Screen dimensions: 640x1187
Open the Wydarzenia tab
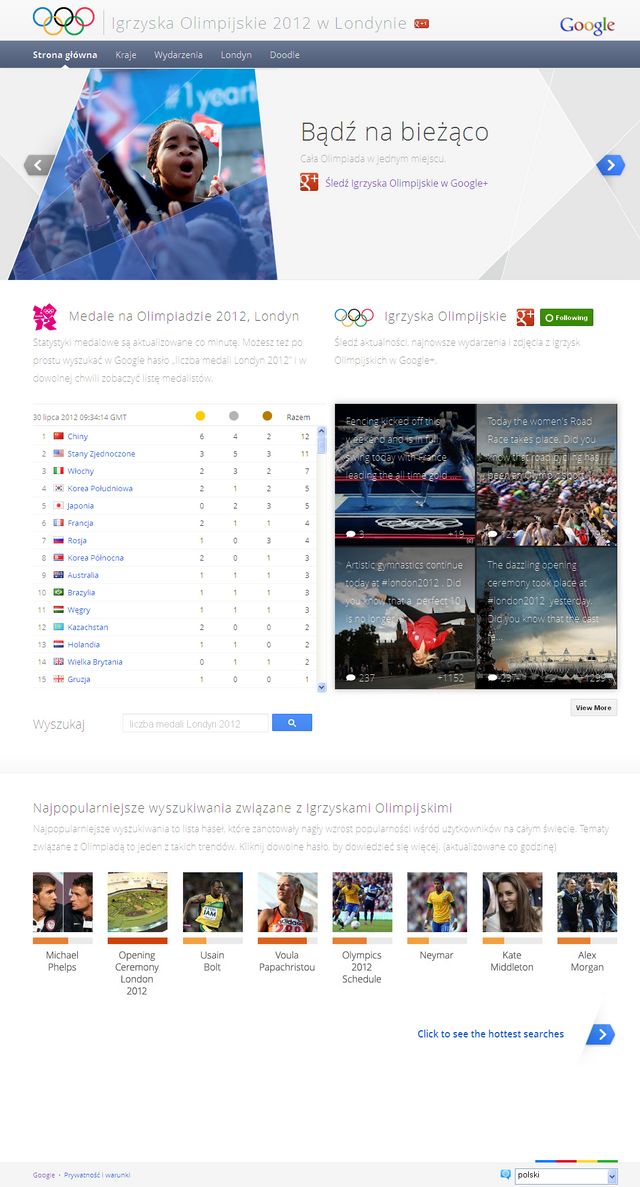pos(178,55)
